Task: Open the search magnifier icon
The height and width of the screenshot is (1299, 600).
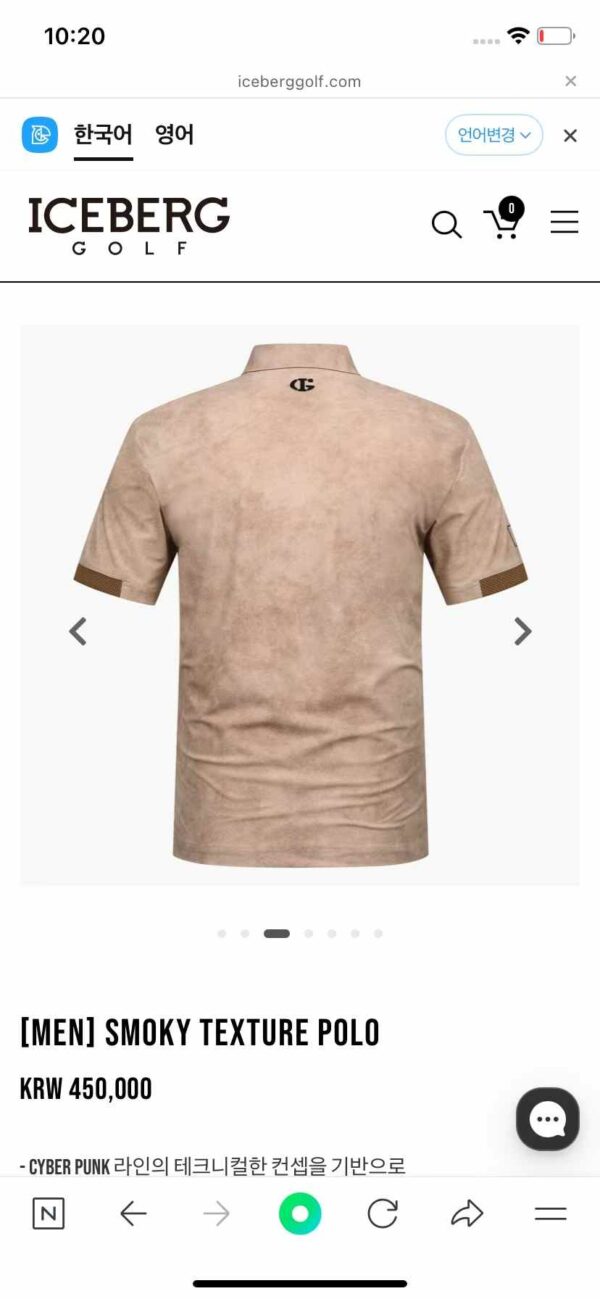Action: click(x=446, y=224)
